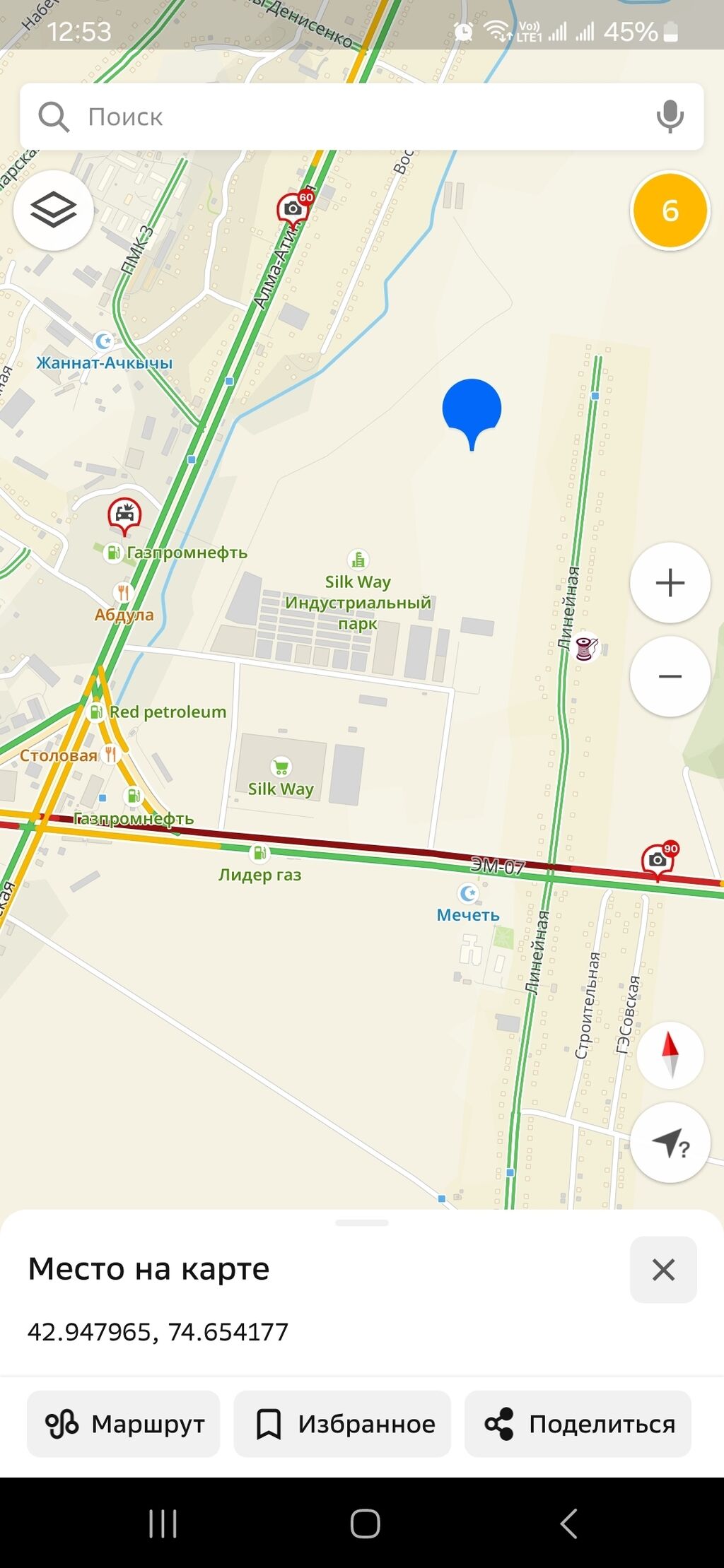This screenshot has width=724, height=1568.
Task: Zoom out with the minus button
Action: pyautogui.click(x=670, y=677)
